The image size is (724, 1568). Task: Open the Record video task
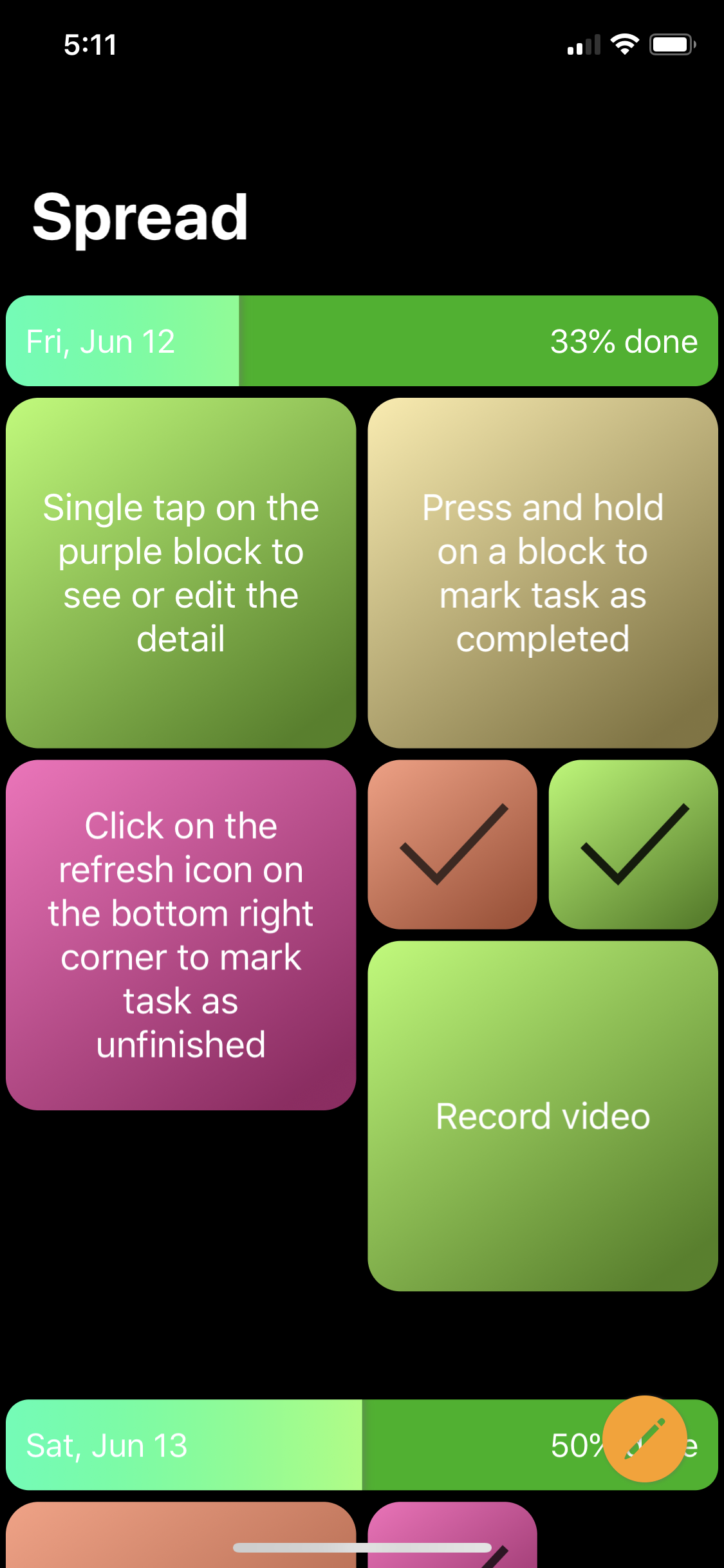click(543, 1116)
